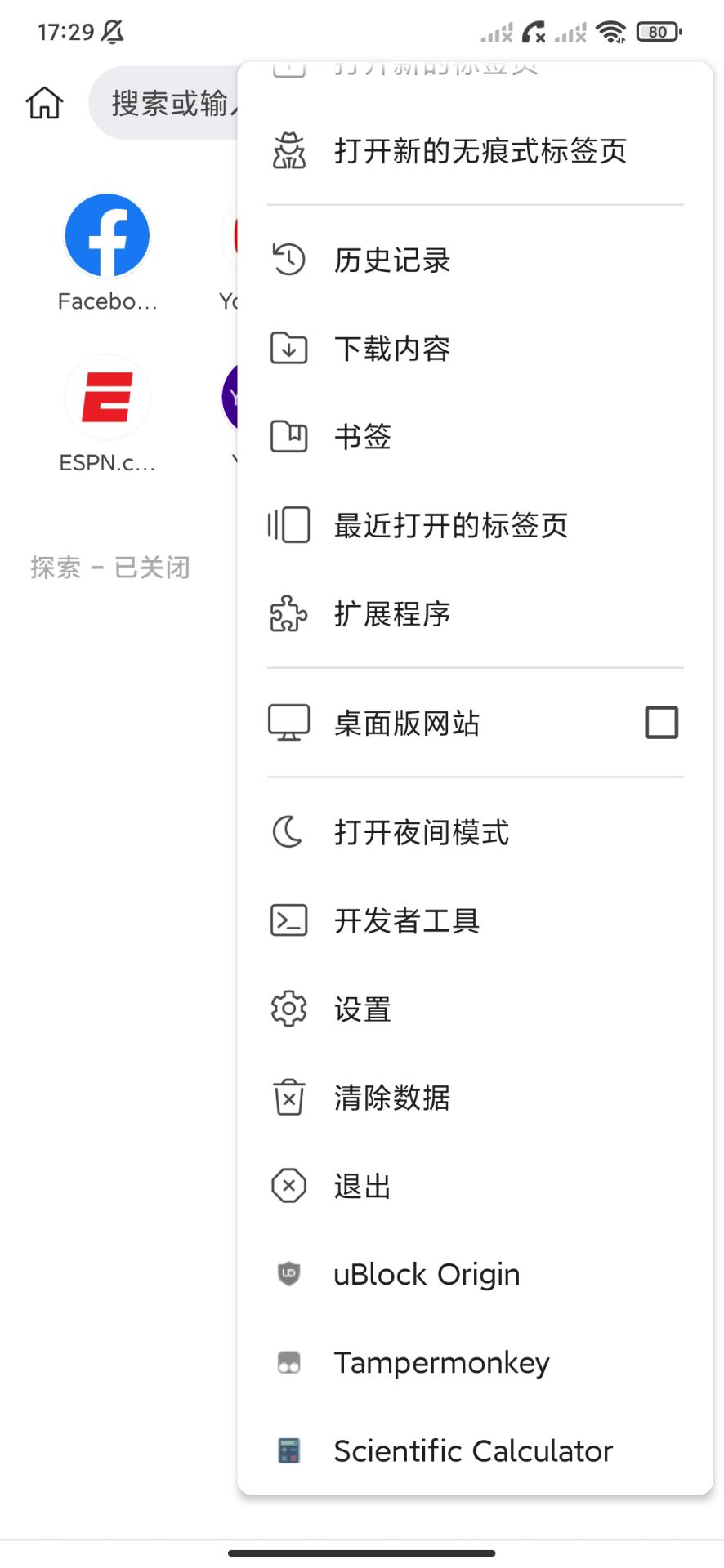Select 清除数据 to clear browsing data

tap(392, 1098)
